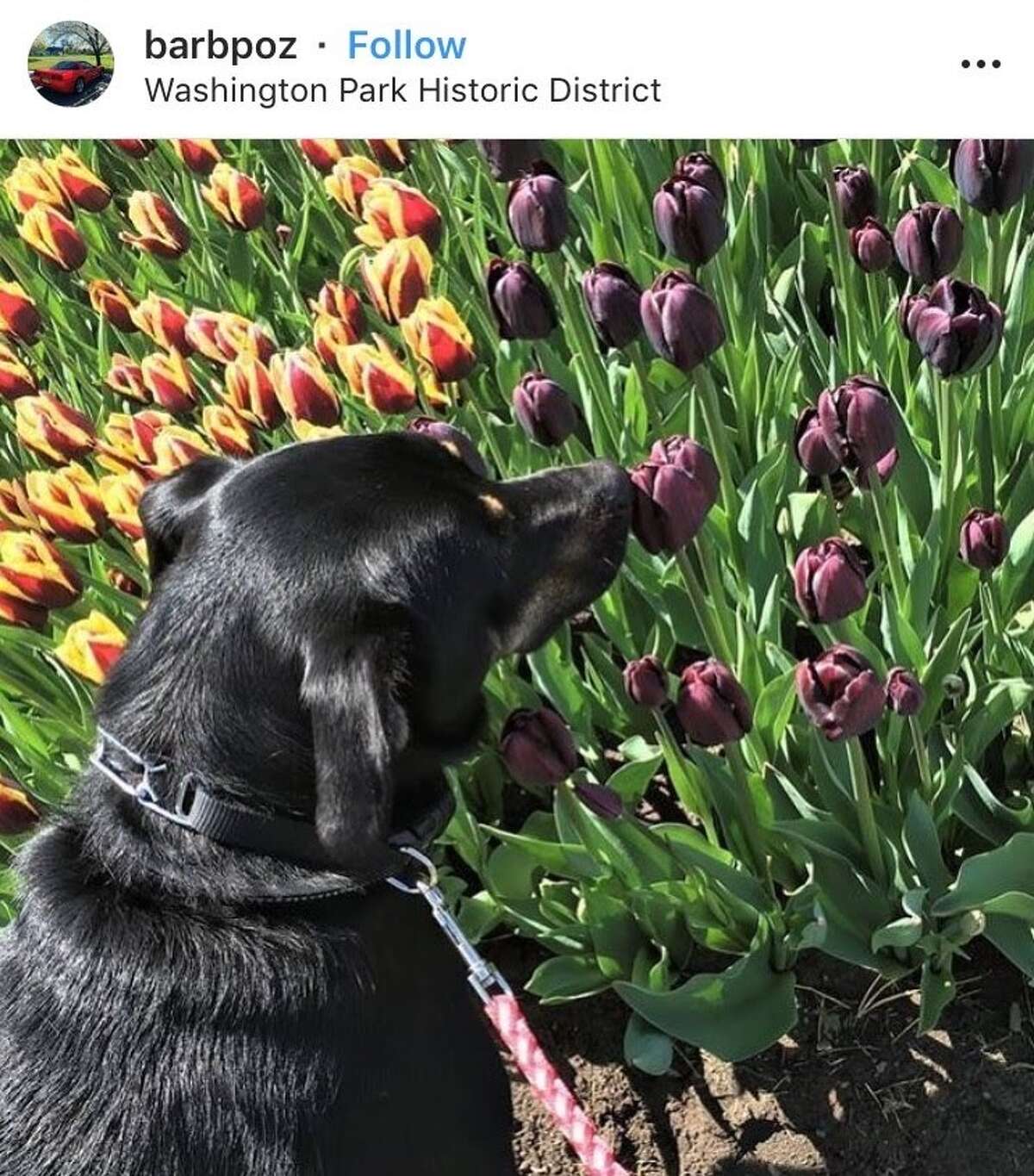The height and width of the screenshot is (1176, 1034).
Task: Open the post's three-dot options menu
Action: coord(980,65)
